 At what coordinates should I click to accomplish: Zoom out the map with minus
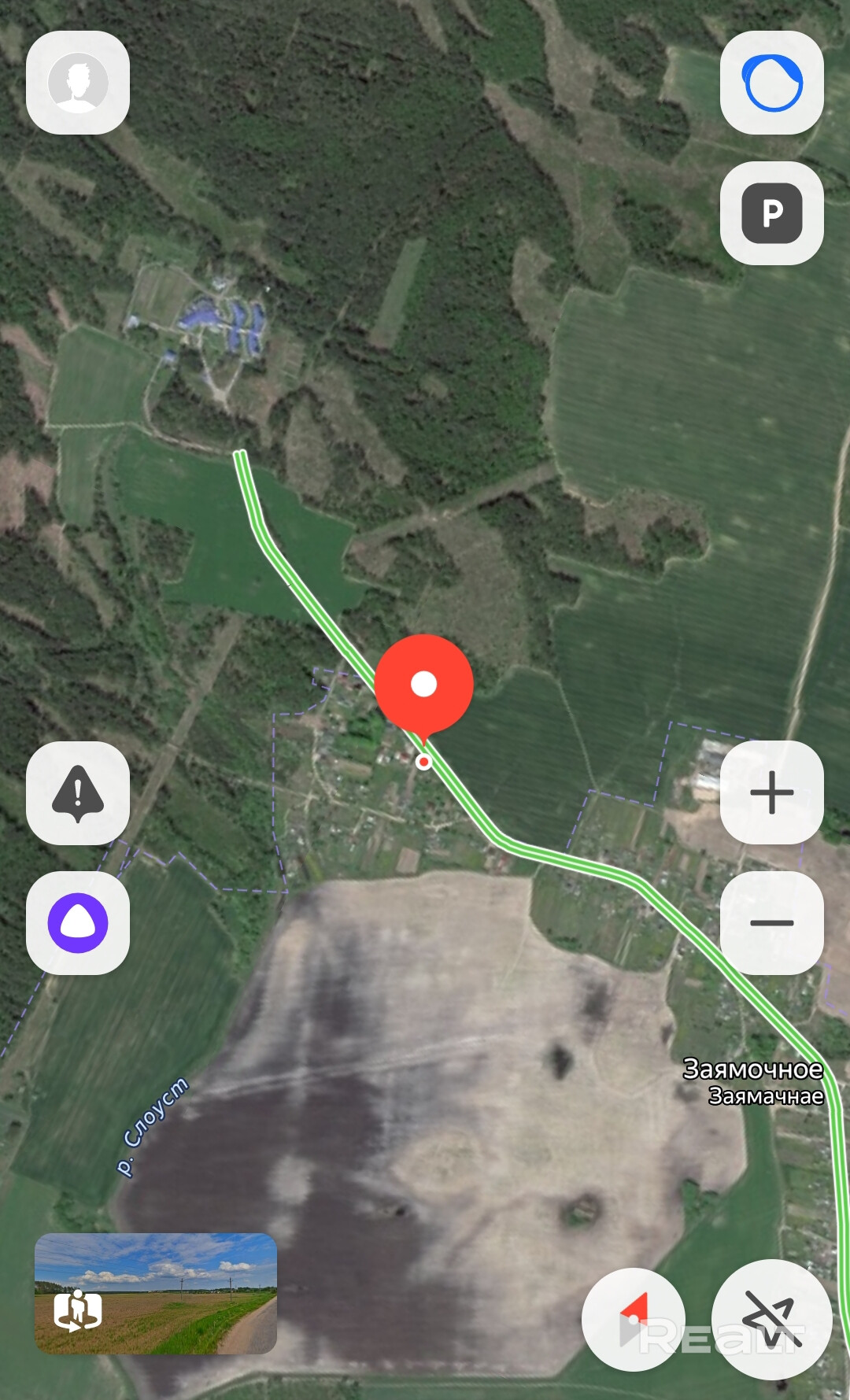(x=772, y=923)
